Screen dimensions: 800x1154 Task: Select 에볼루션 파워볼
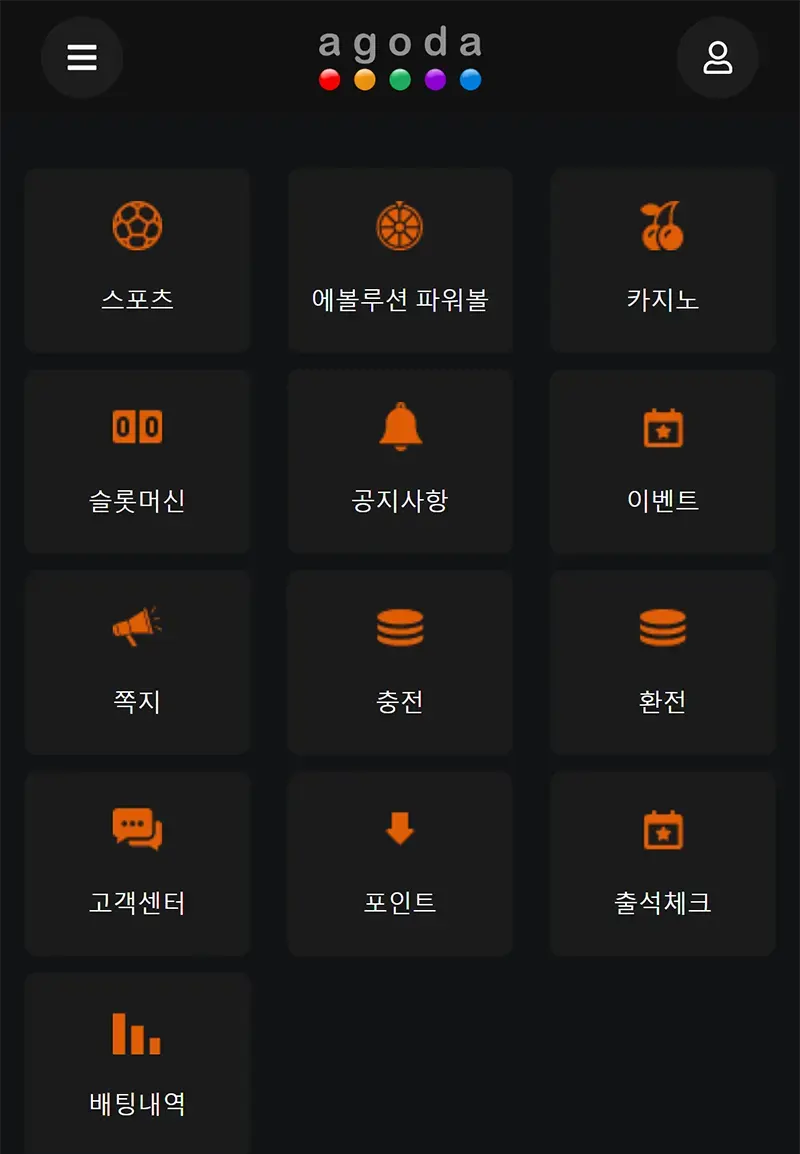pyautogui.click(x=400, y=260)
